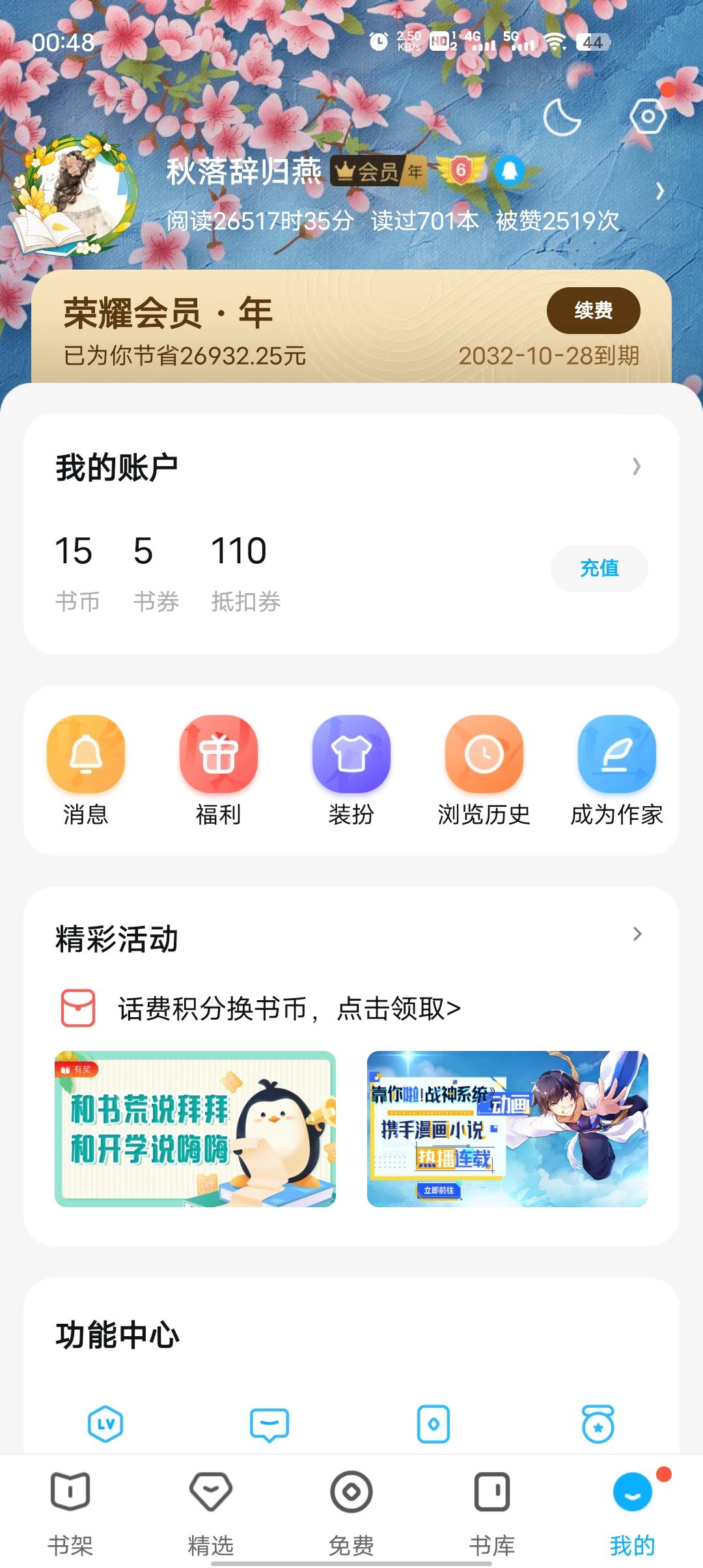Toggle night mode moon icon
The width and height of the screenshot is (703, 1568).
(x=561, y=118)
